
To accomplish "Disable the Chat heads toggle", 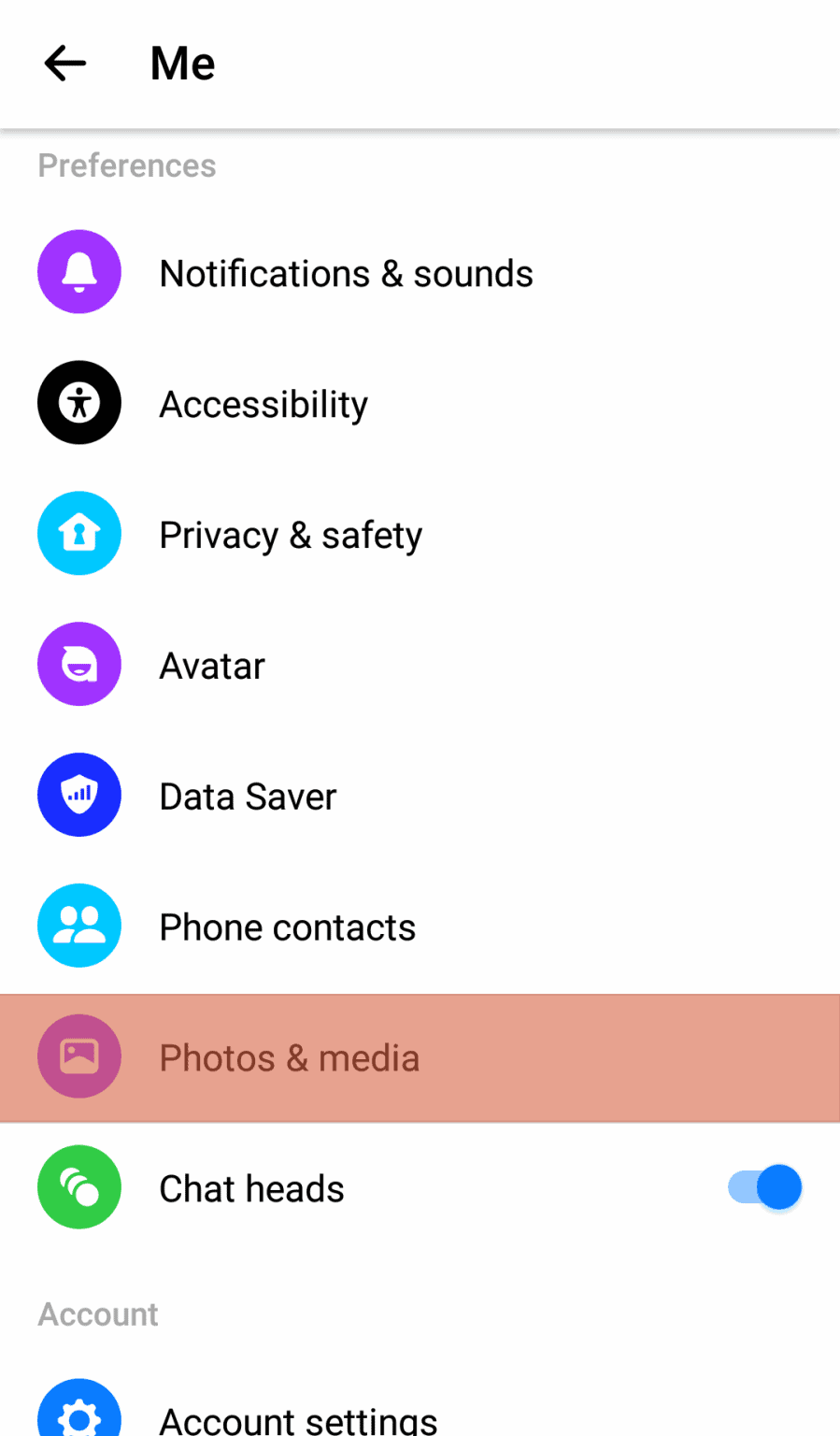I will [x=763, y=1186].
